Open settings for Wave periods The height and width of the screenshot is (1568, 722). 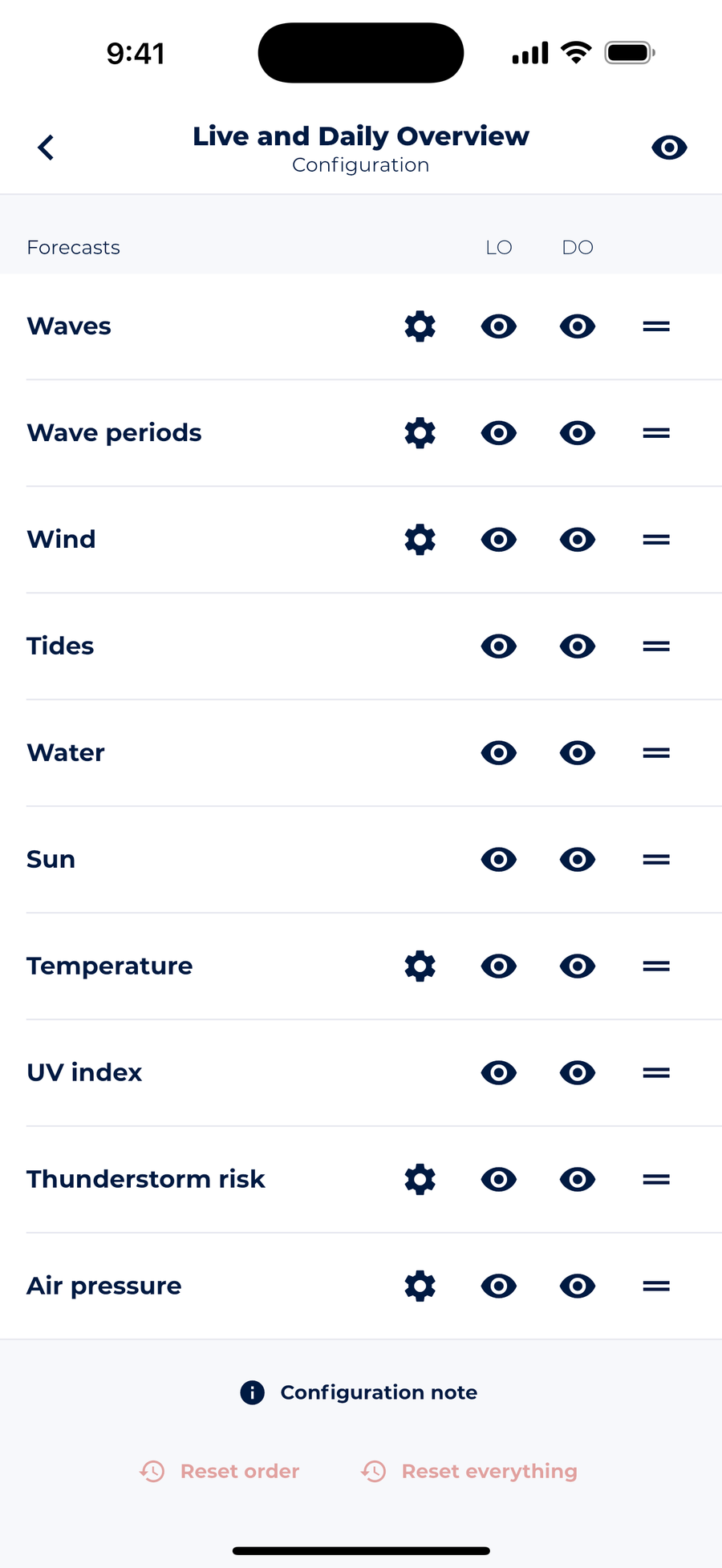tap(419, 432)
